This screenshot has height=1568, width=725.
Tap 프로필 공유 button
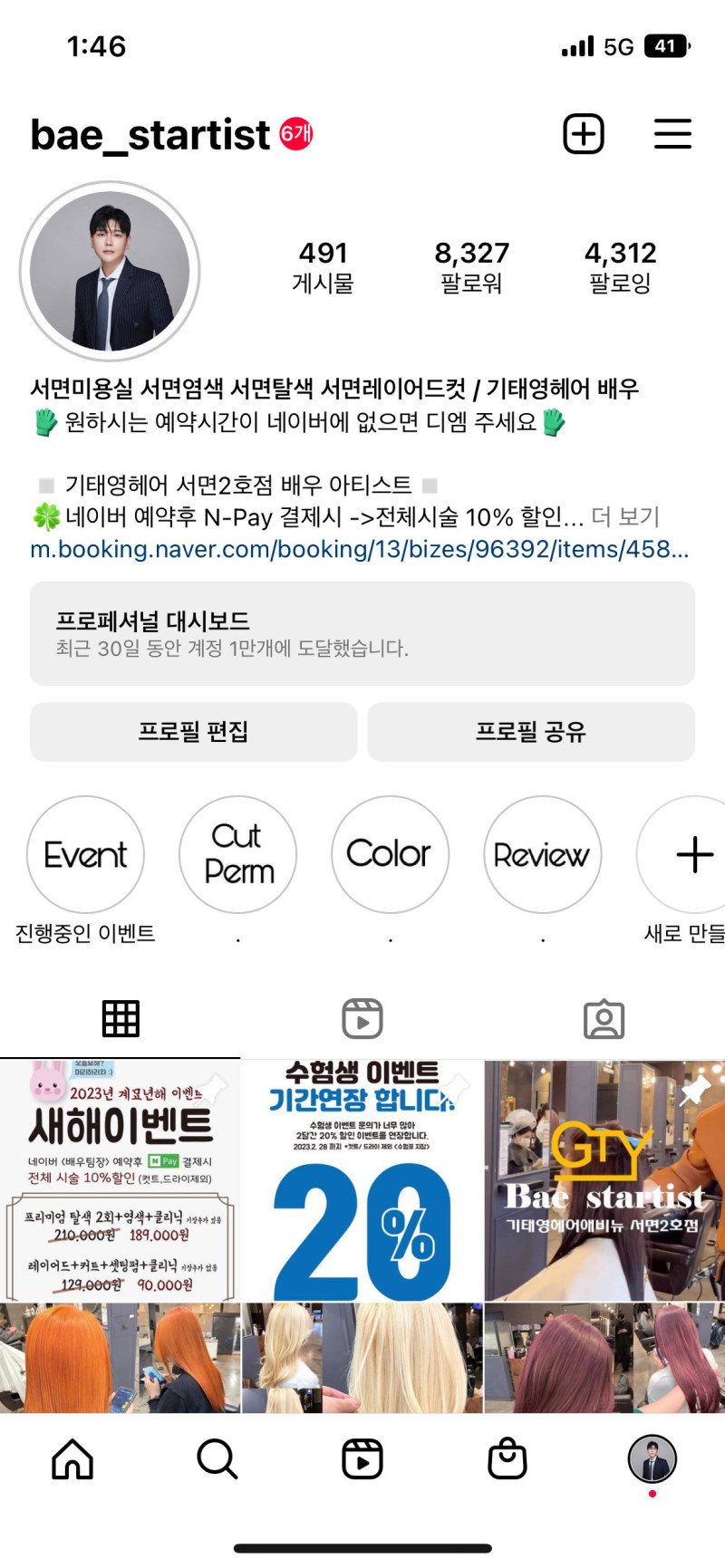click(x=531, y=732)
